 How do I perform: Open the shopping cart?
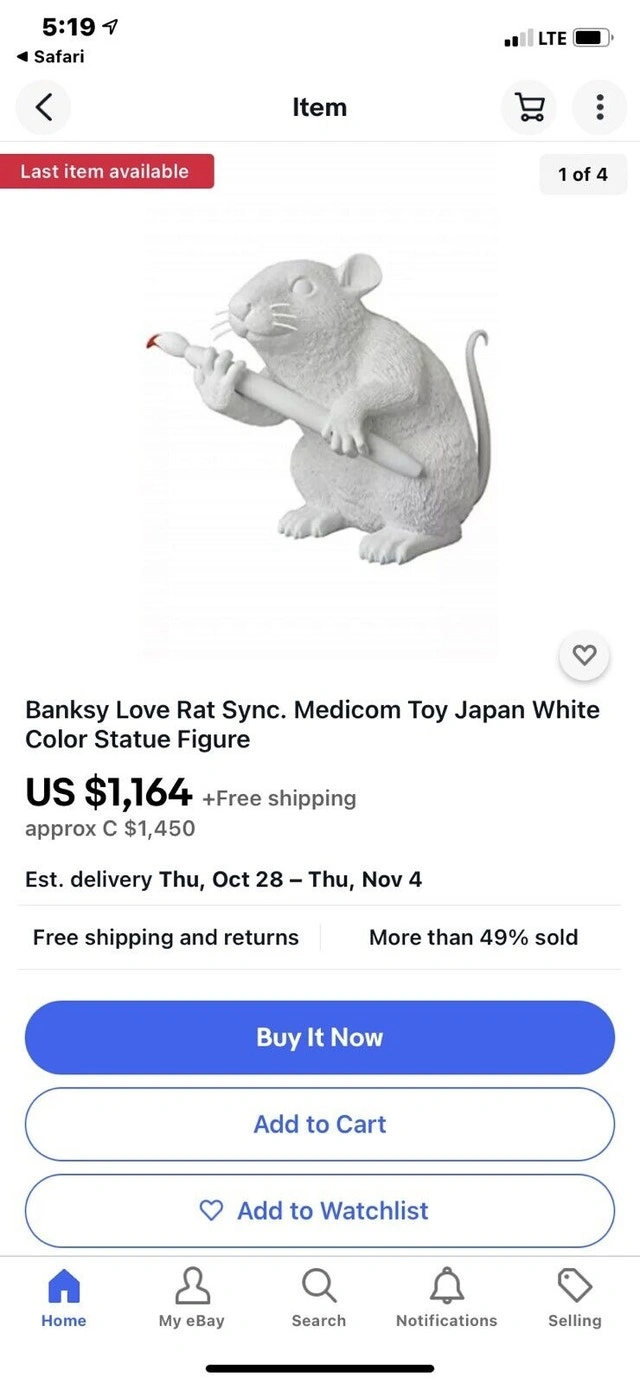click(x=528, y=107)
